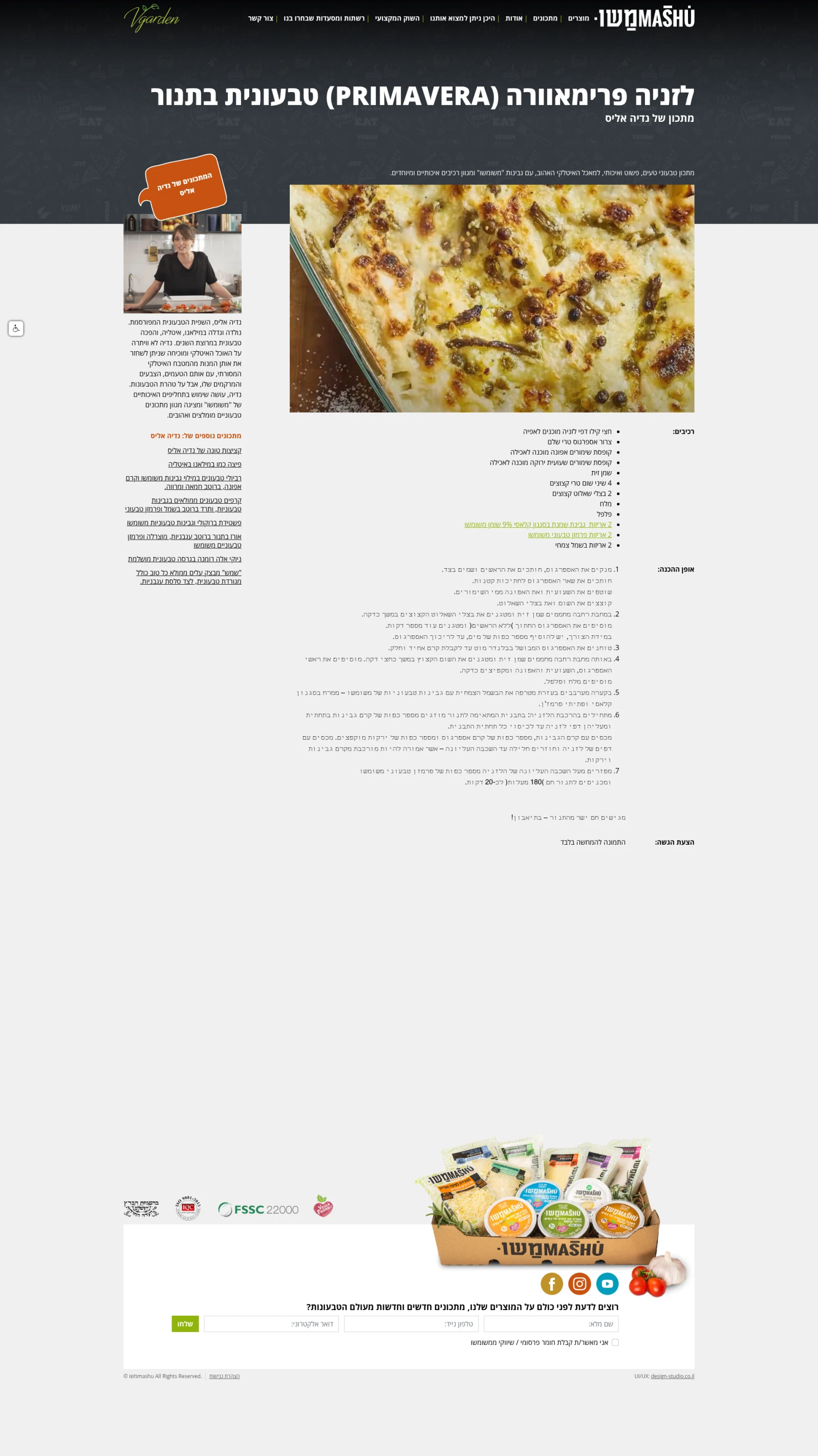The image size is (818, 1456).
Task: Follow the 2 אריזות פרמזן טבעוני ingredient link
Action: (x=570, y=534)
